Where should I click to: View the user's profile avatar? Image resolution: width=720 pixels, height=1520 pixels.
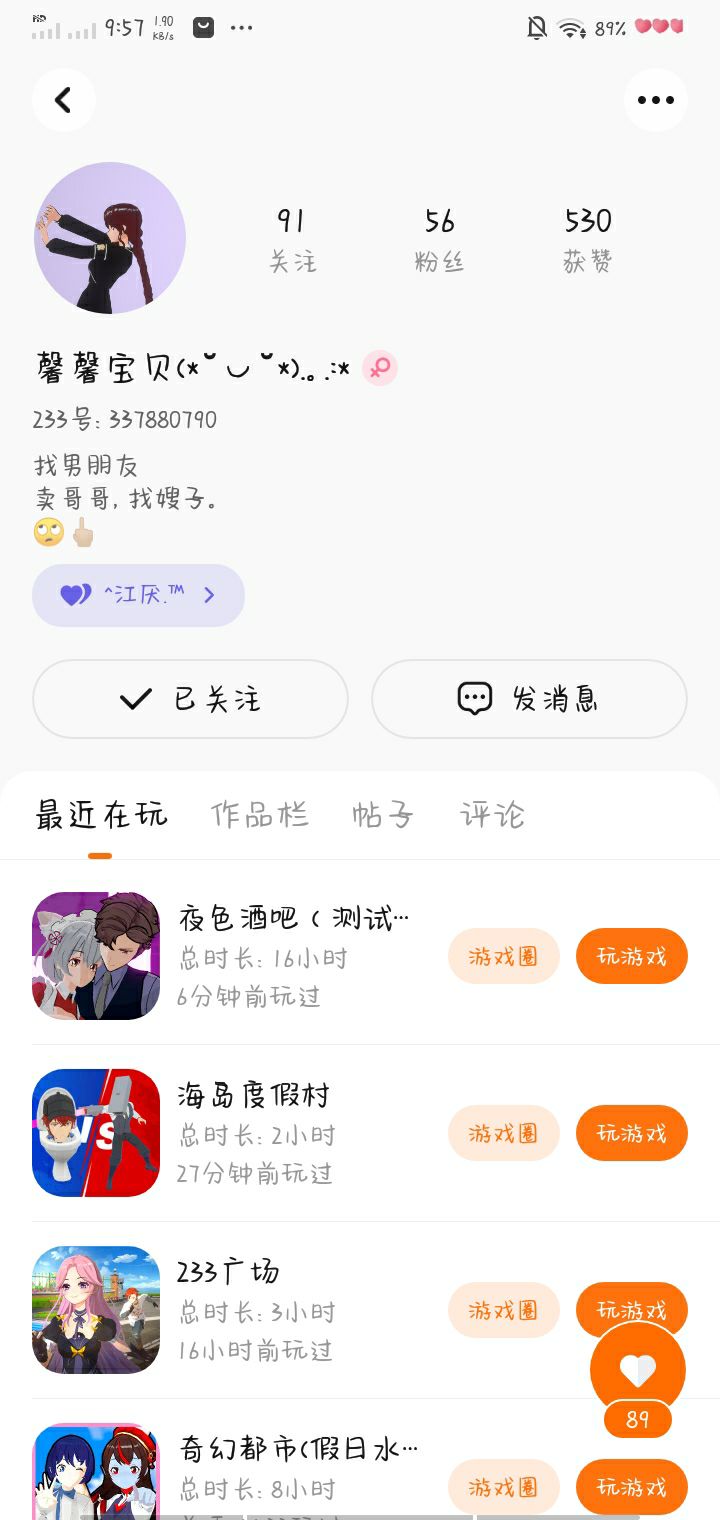coord(110,238)
